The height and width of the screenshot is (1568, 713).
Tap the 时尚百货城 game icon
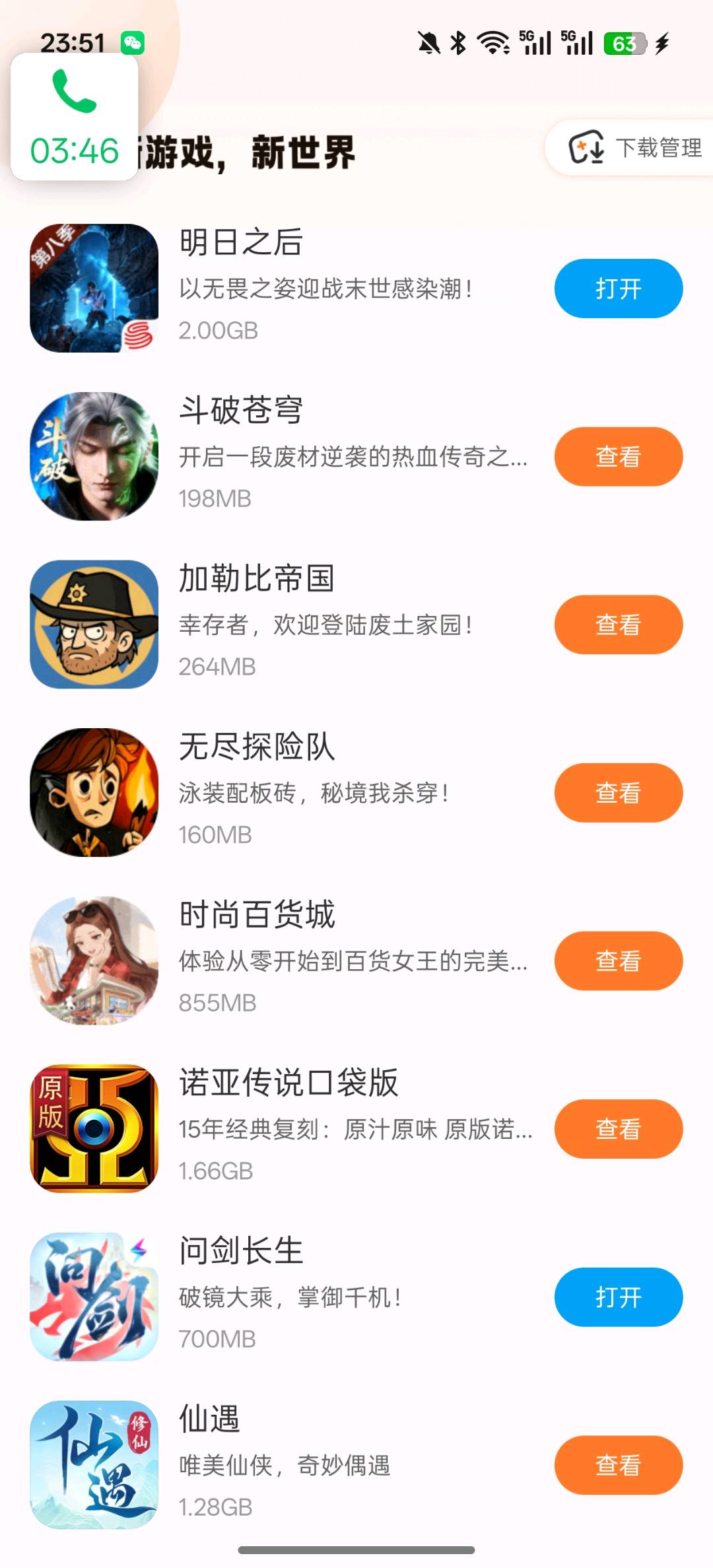pos(92,962)
